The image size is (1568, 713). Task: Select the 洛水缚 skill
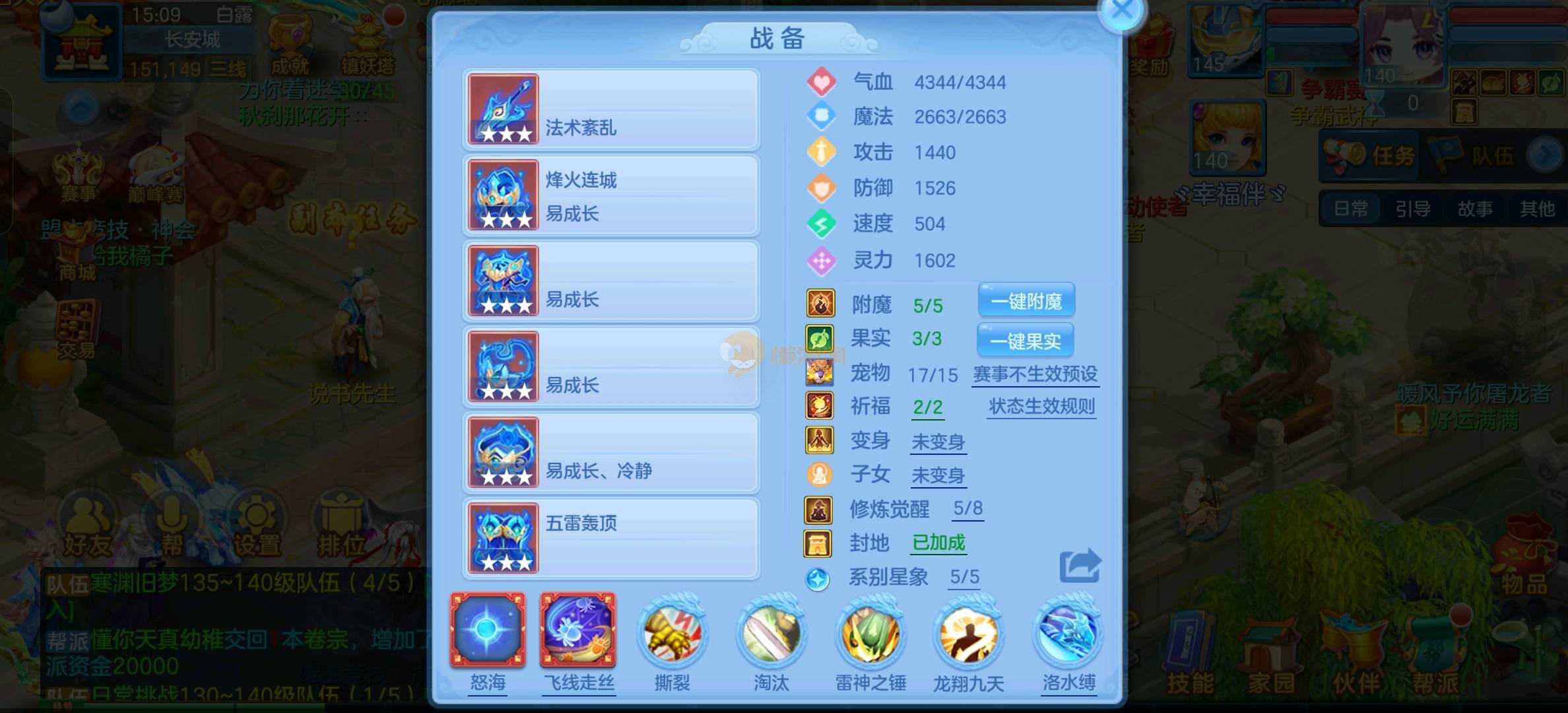(x=1068, y=634)
